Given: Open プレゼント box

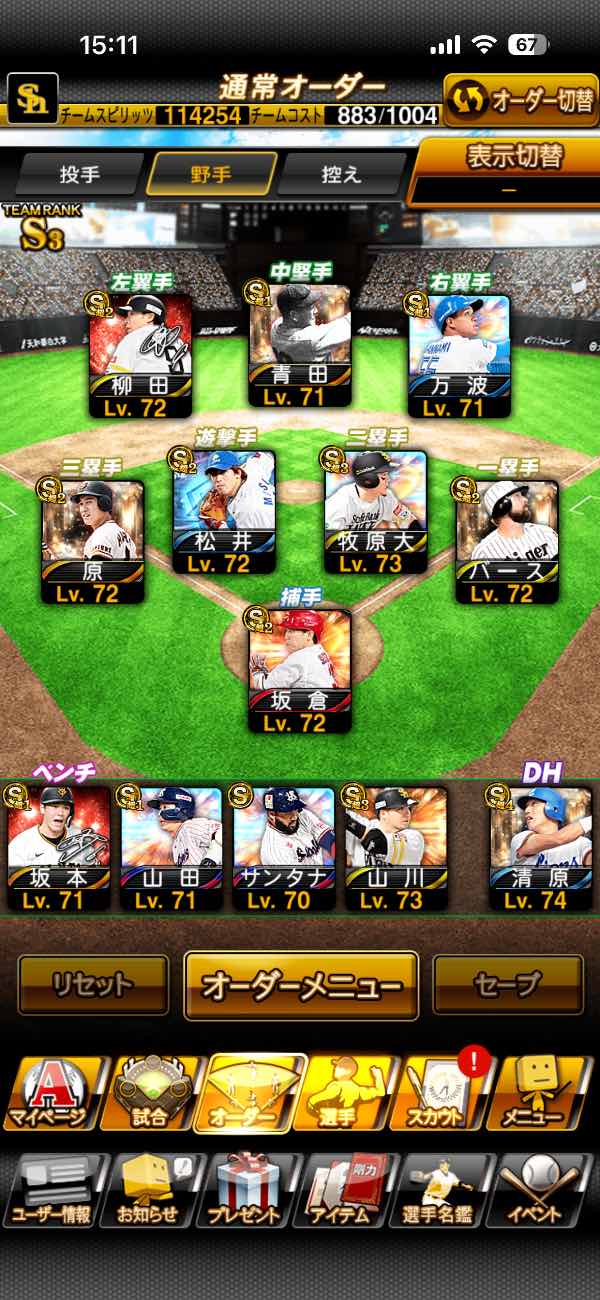Looking at the screenshot, I should tap(250, 1192).
